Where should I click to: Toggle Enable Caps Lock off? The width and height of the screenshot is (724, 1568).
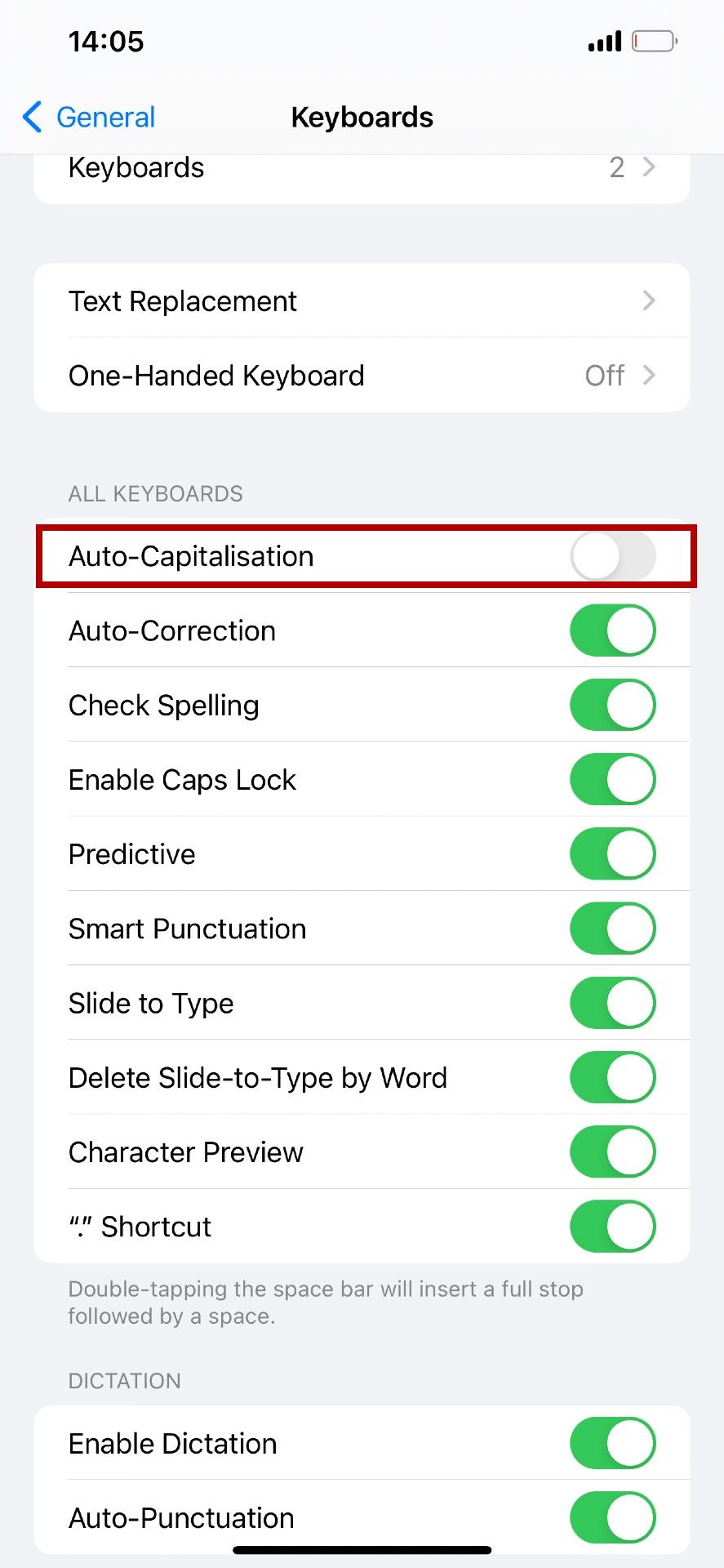pos(612,779)
